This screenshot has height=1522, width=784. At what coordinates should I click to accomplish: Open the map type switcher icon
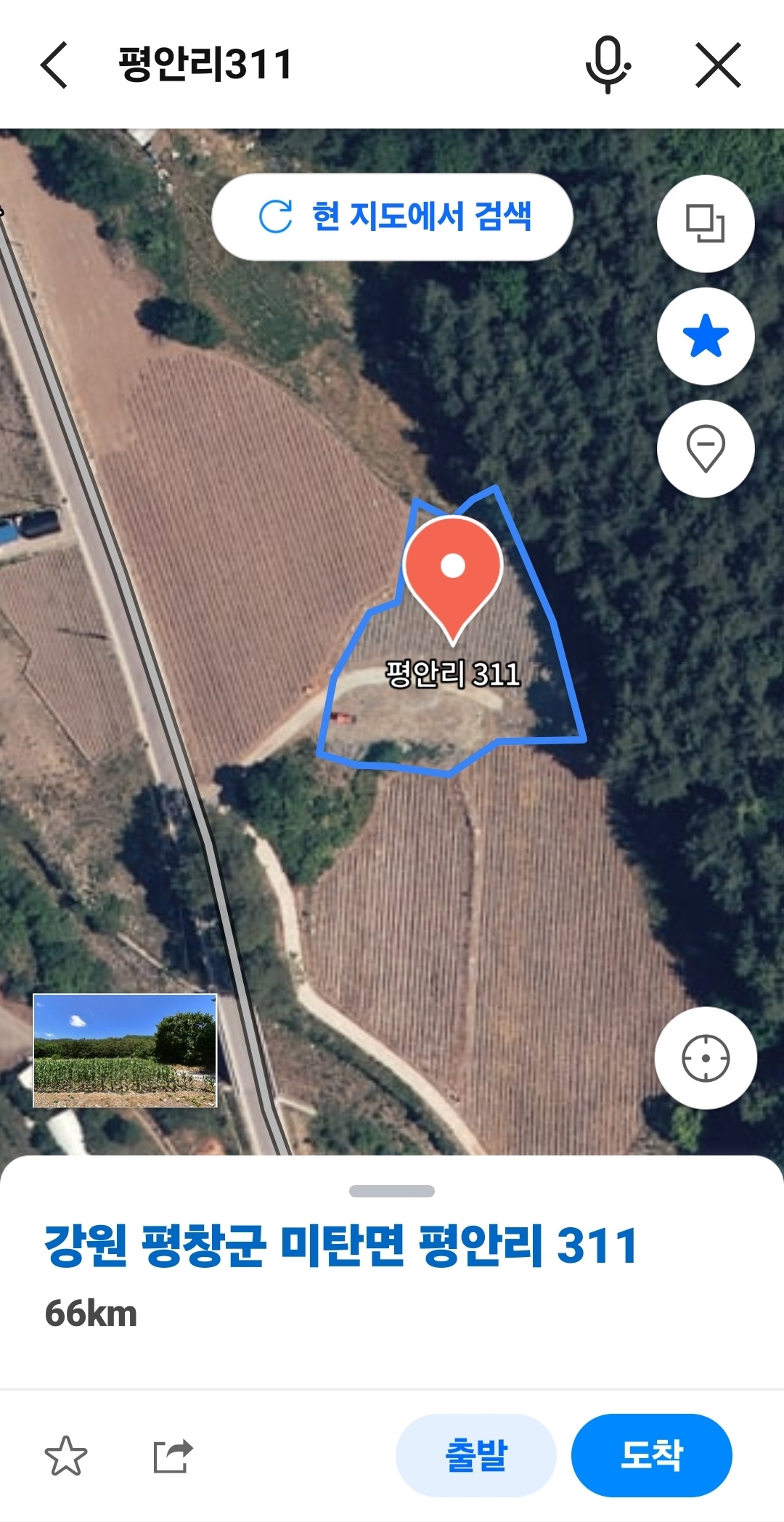click(705, 224)
